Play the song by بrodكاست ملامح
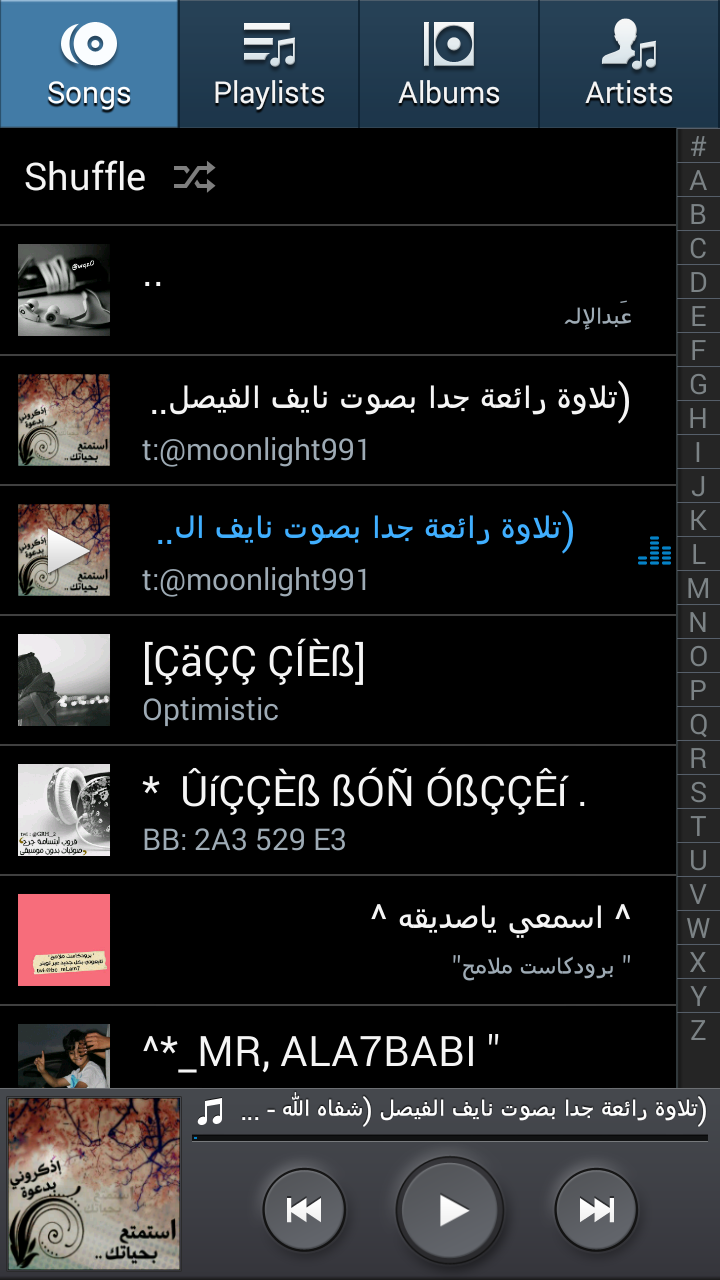Image resolution: width=720 pixels, height=1280 pixels. click(x=338, y=940)
